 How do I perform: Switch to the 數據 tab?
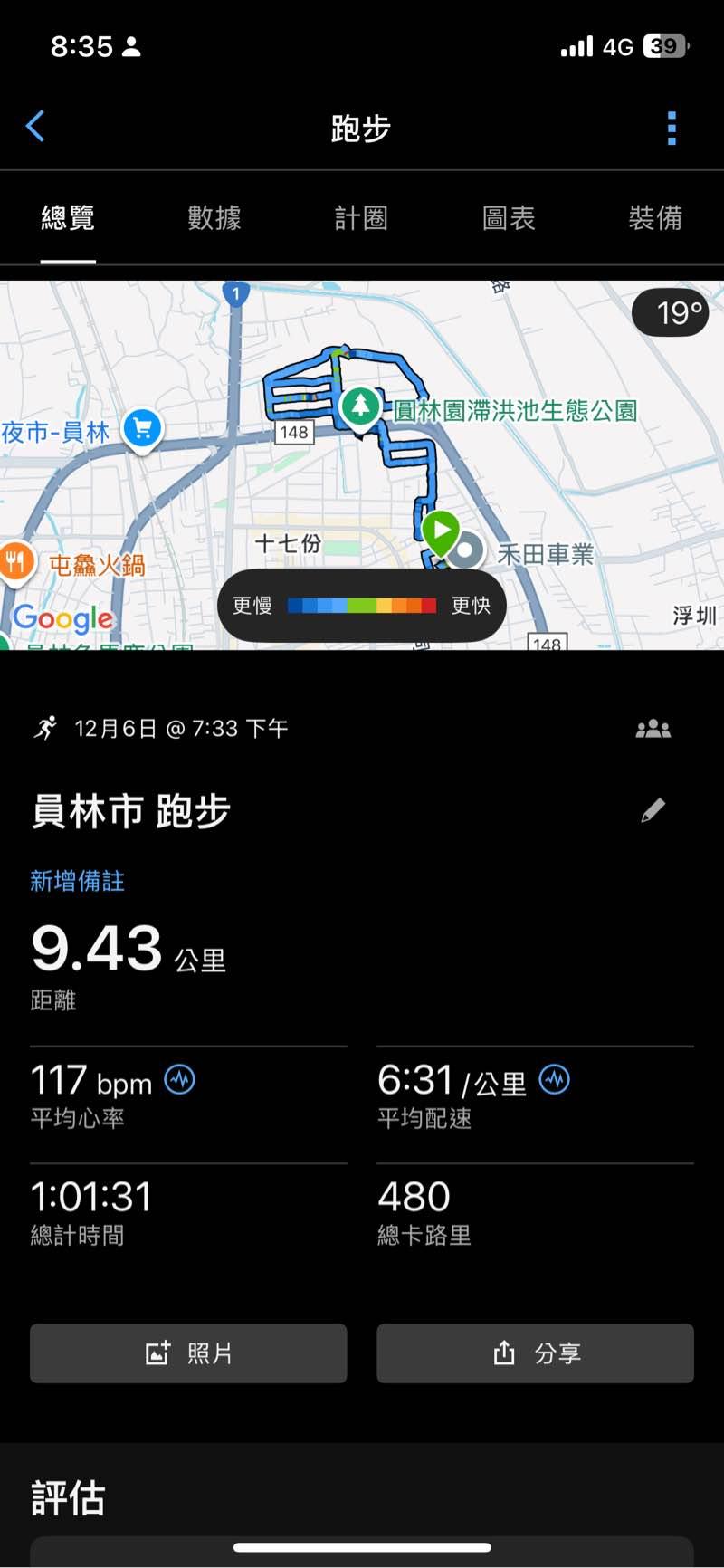click(214, 218)
